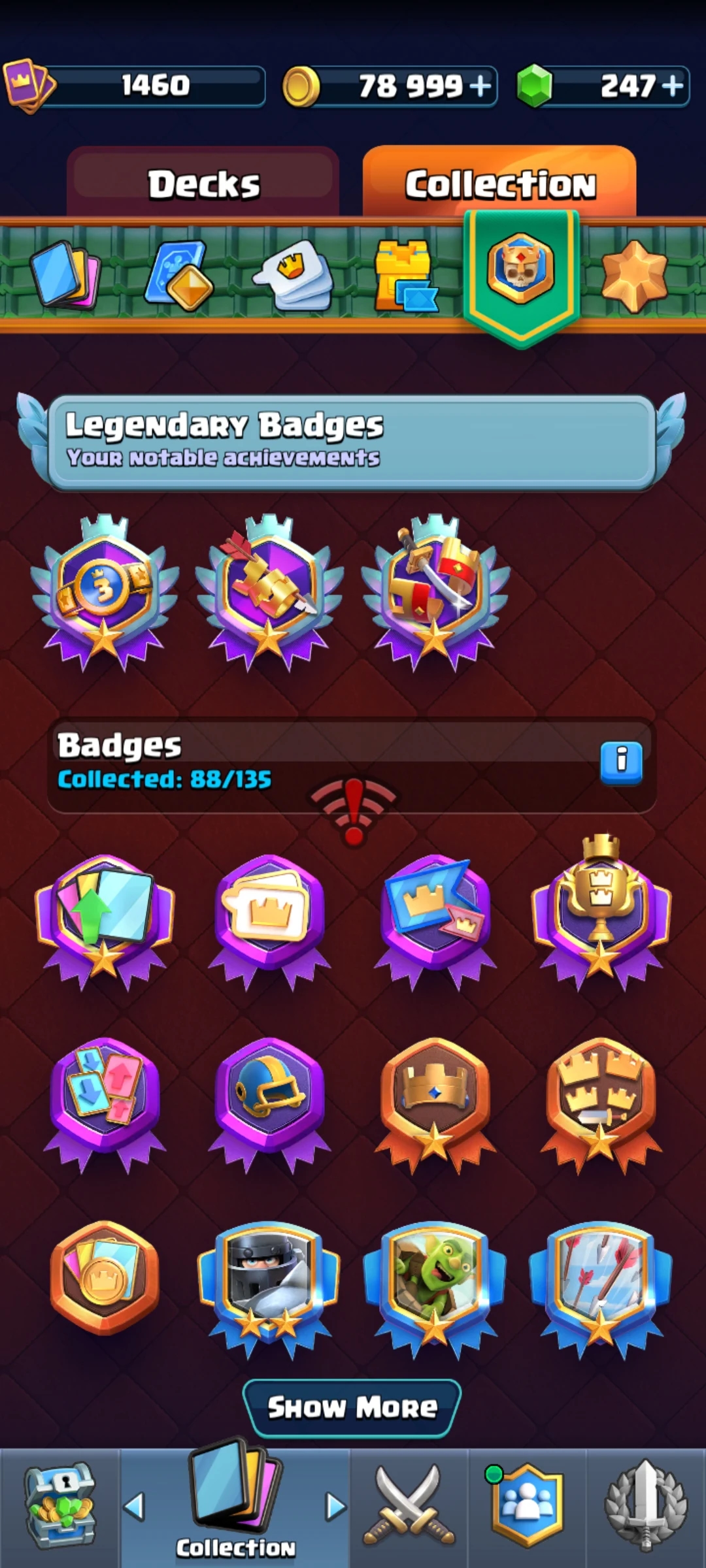Open the Badges info button
Viewport: 706px width, 1568px height.
pos(621,762)
